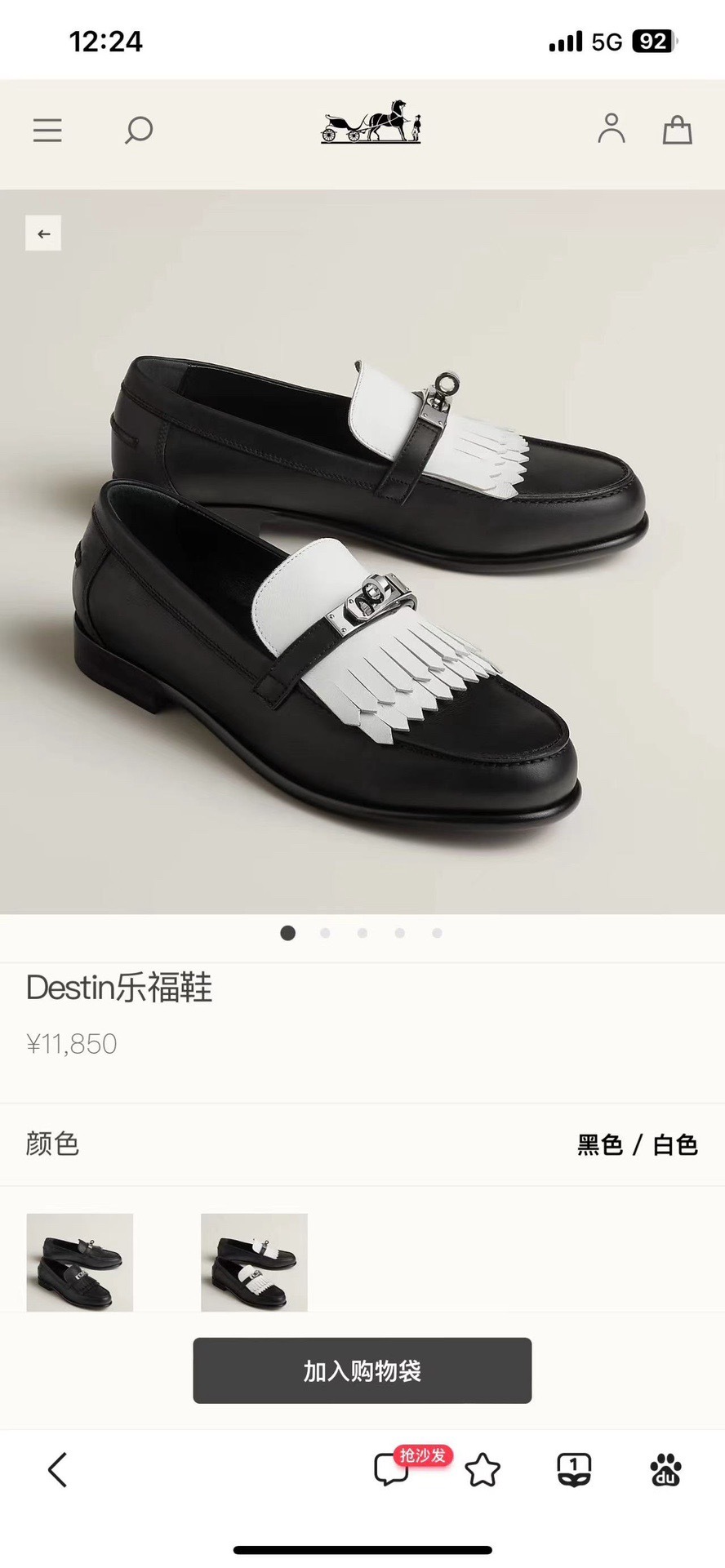Select the all-black loafer color option
Image resolution: width=725 pixels, height=1568 pixels.
tap(80, 1262)
